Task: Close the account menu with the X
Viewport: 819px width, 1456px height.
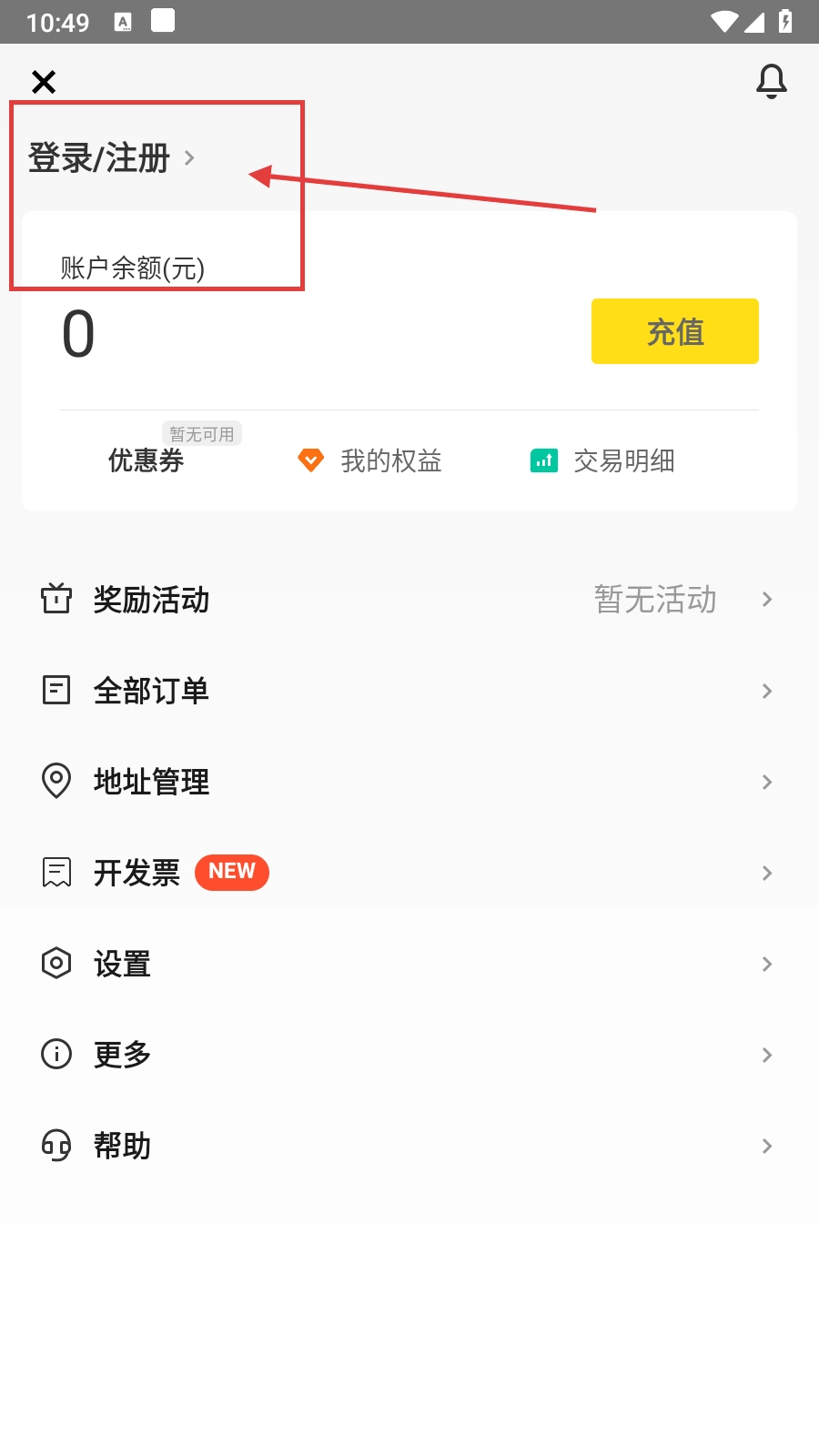Action: [44, 82]
